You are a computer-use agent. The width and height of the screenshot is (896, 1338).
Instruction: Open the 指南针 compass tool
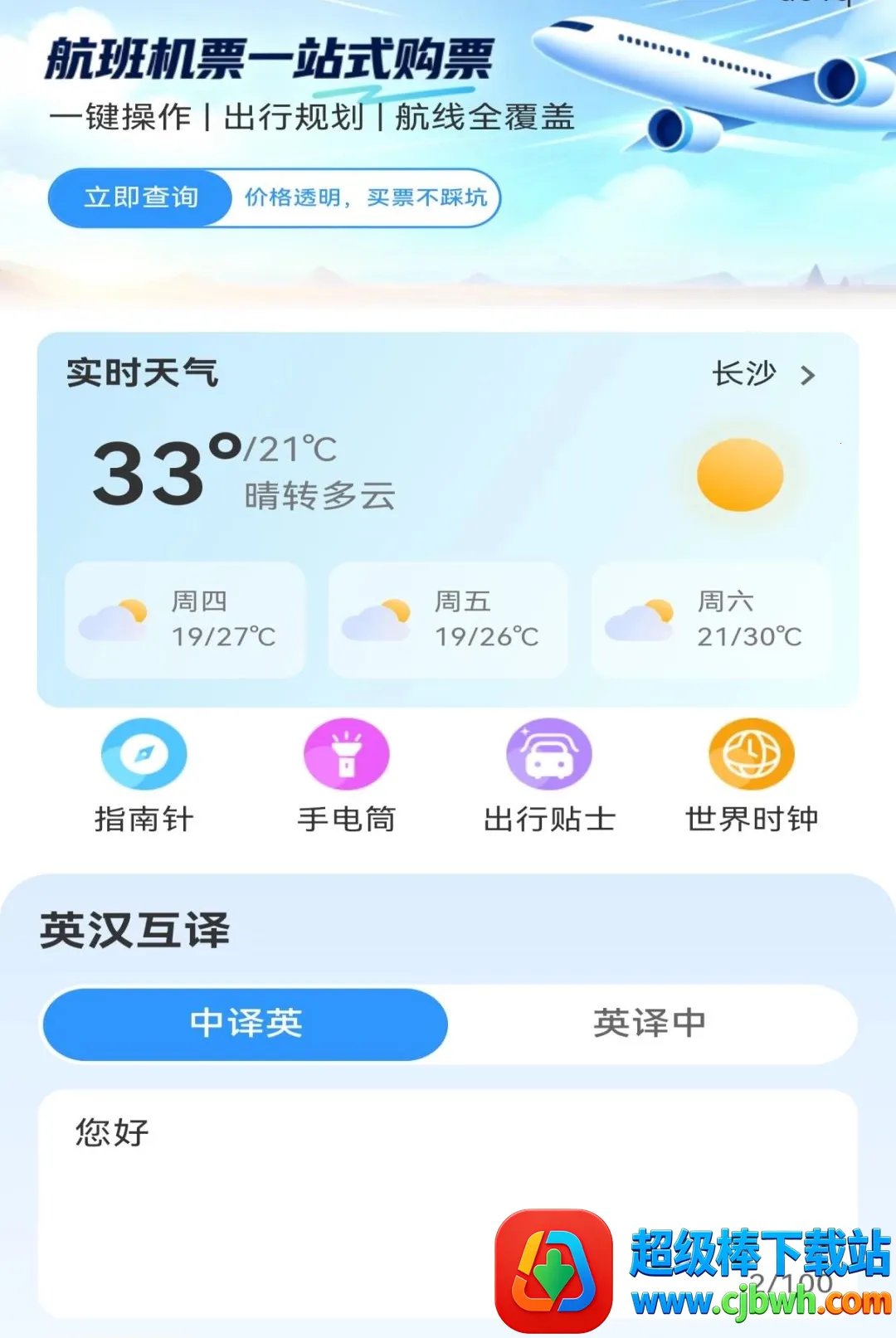click(x=144, y=776)
